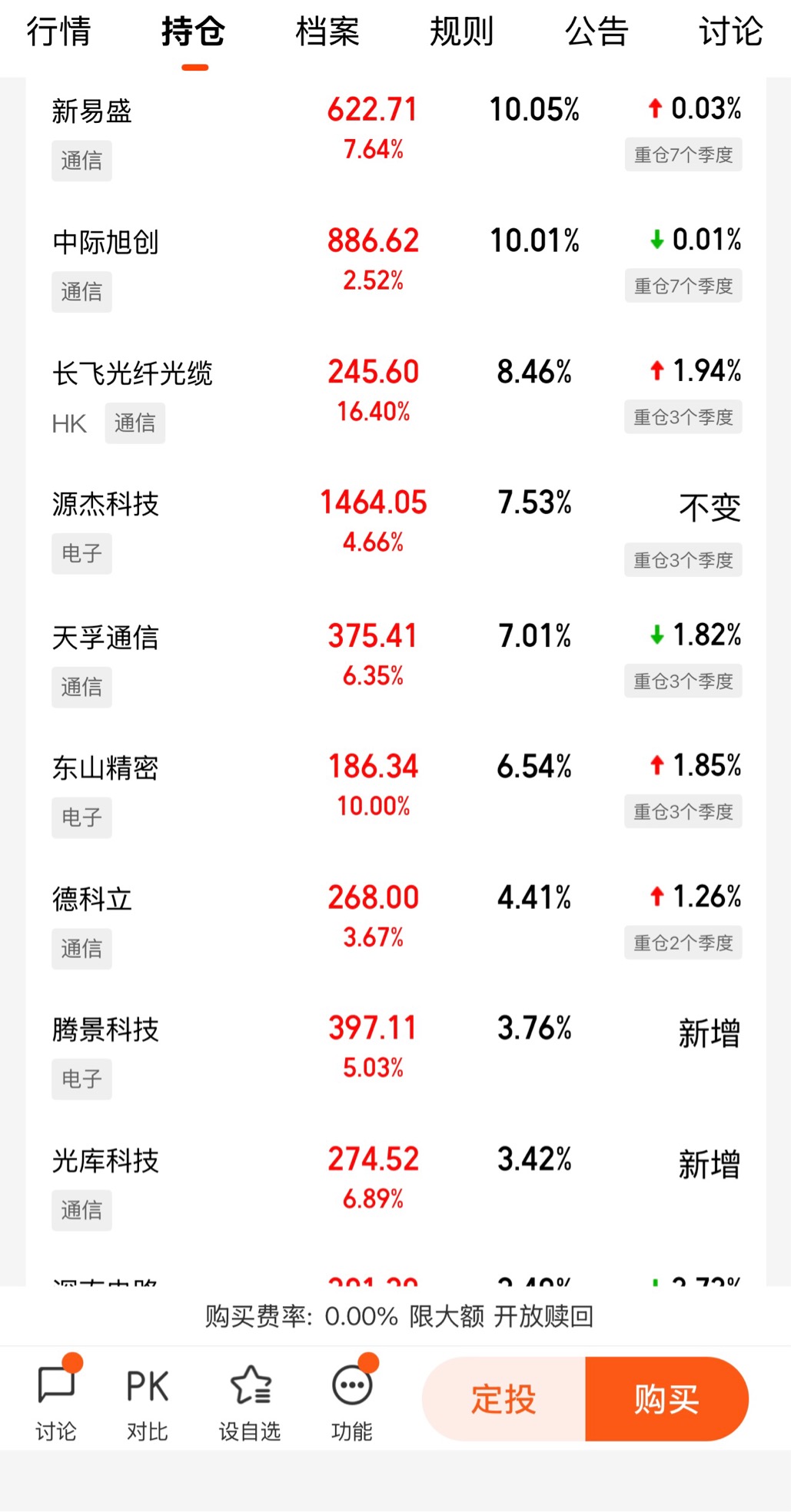Open the 规则 tab
The image size is (791, 1512).
461,32
